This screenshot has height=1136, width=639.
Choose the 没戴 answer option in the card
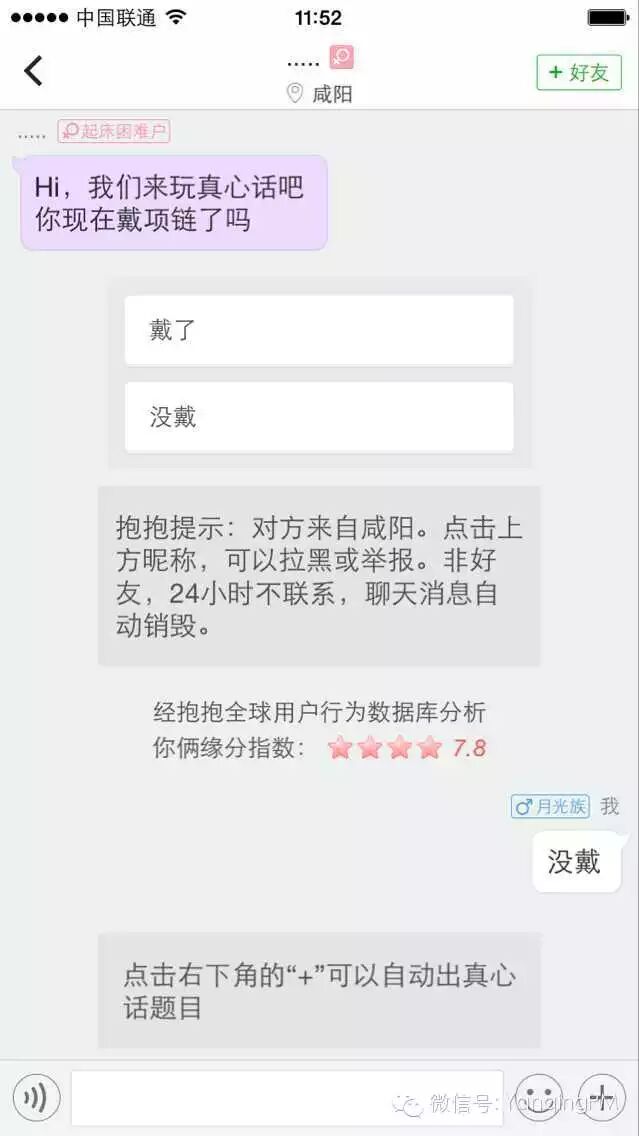(318, 417)
